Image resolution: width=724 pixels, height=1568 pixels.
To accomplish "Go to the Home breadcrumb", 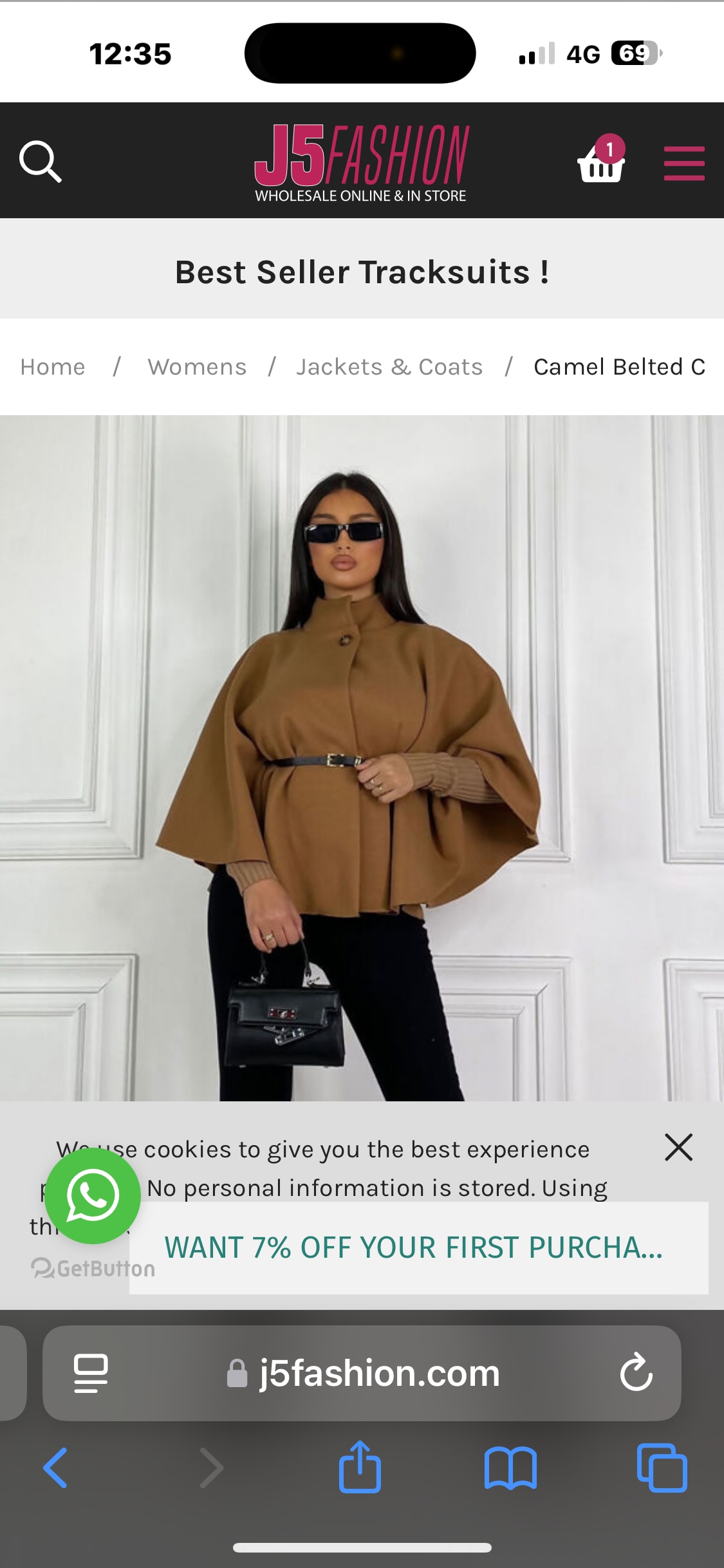I will 53,367.
